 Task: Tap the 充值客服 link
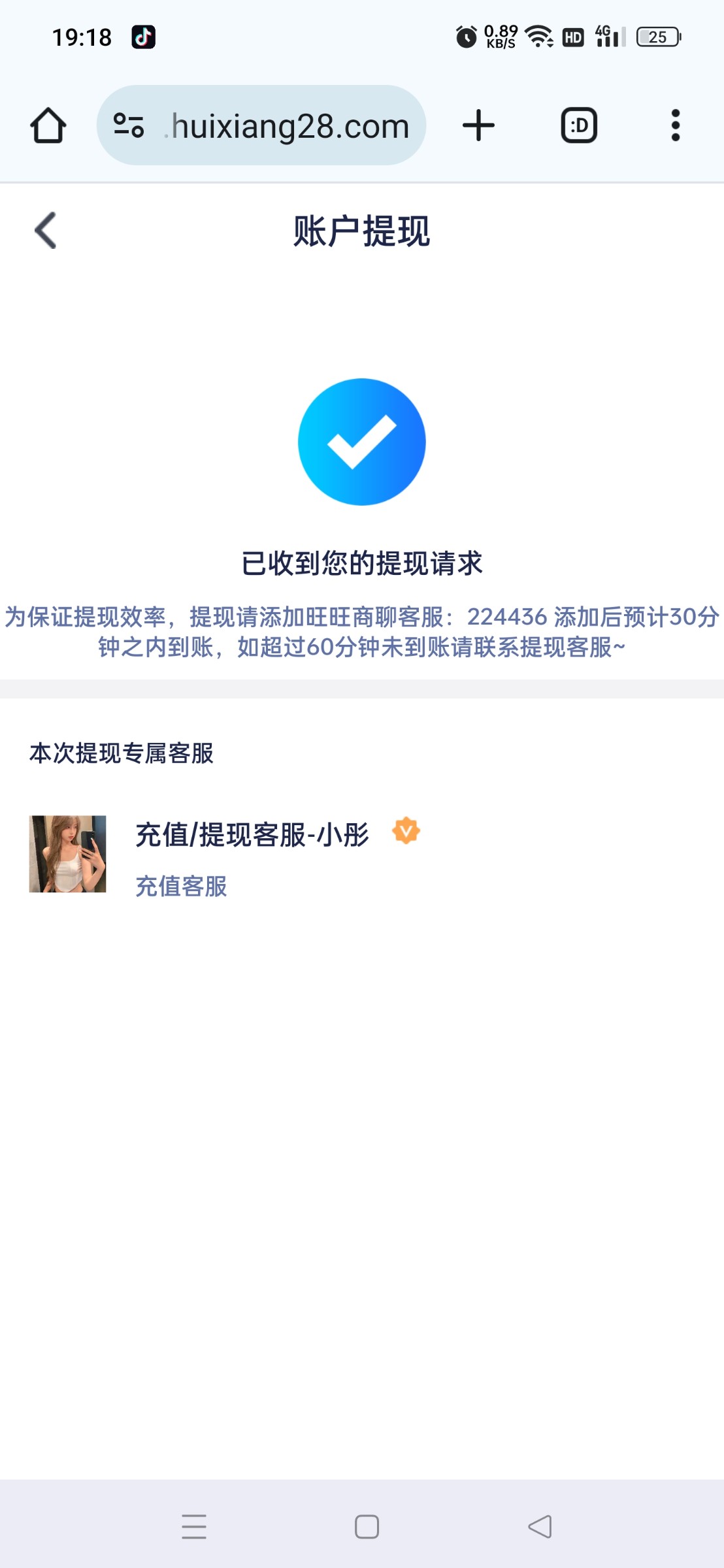[x=181, y=887]
